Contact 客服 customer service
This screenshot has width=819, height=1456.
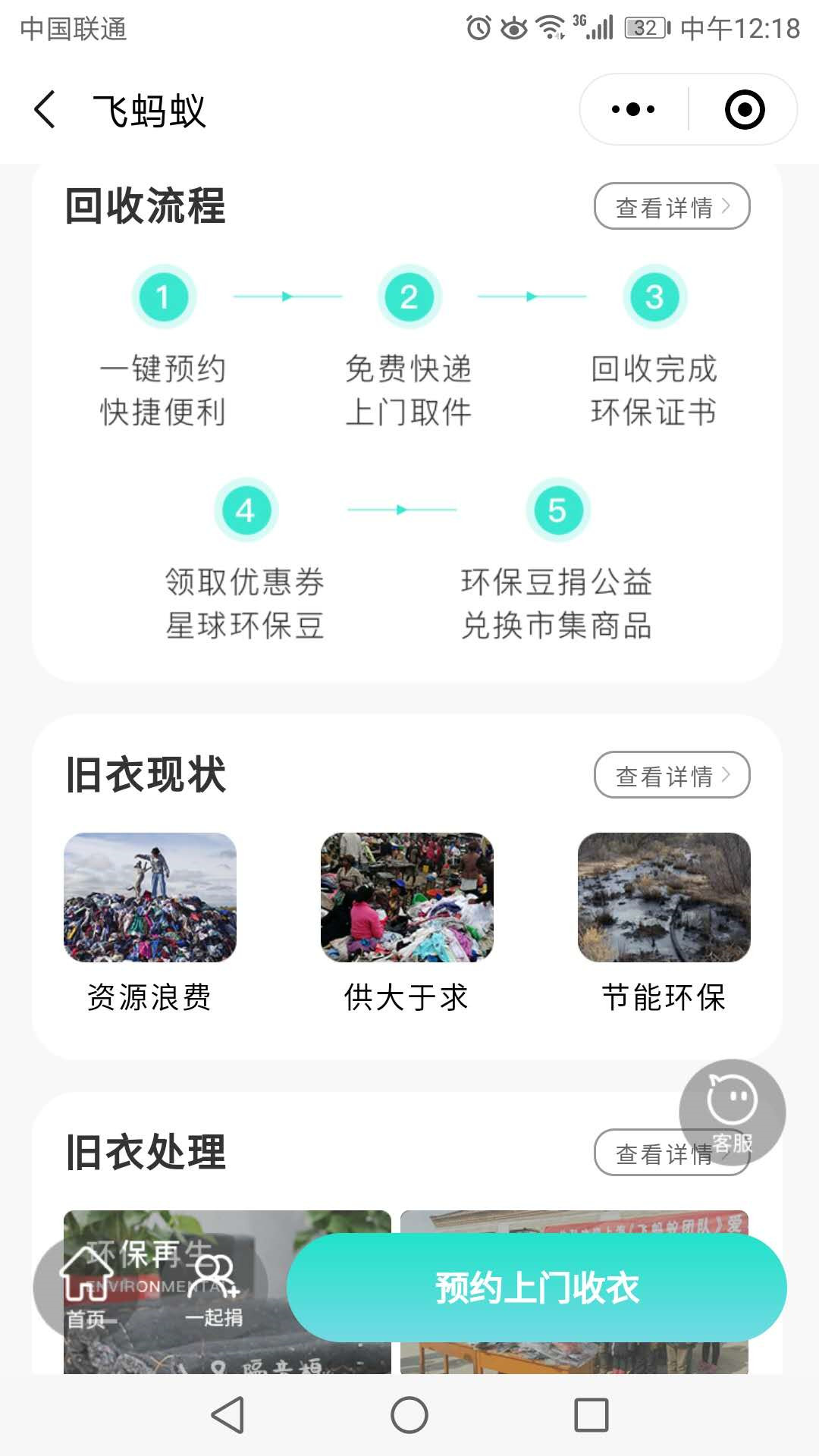coord(732,1107)
